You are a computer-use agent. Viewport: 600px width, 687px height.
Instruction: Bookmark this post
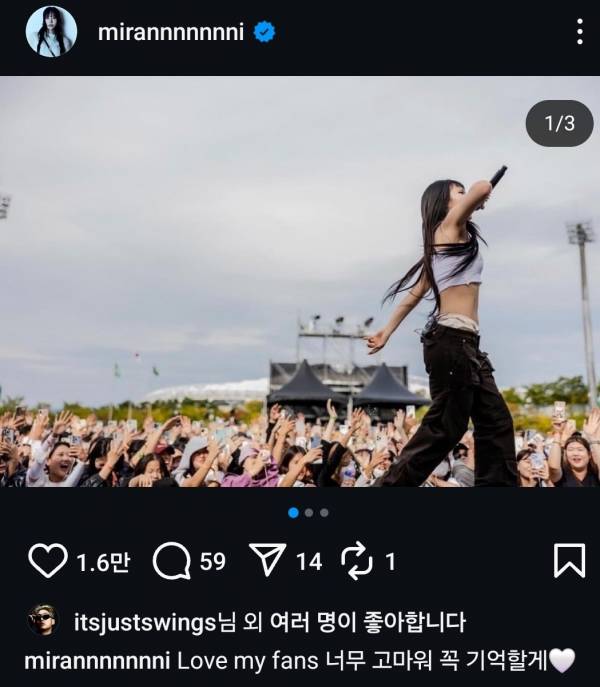coord(569,561)
